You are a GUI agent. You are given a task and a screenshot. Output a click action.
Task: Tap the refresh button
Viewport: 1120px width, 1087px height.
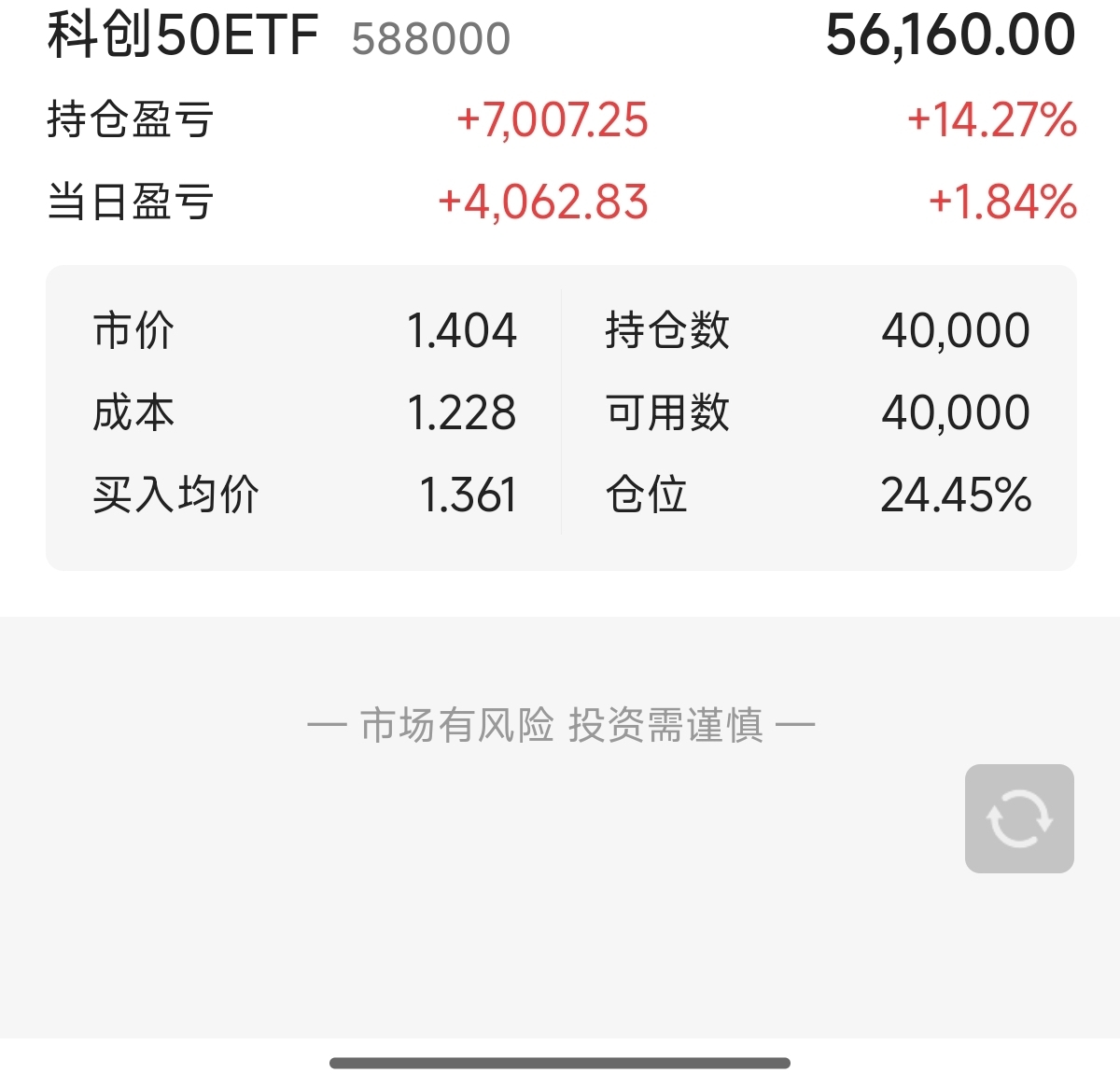pos(1019,818)
